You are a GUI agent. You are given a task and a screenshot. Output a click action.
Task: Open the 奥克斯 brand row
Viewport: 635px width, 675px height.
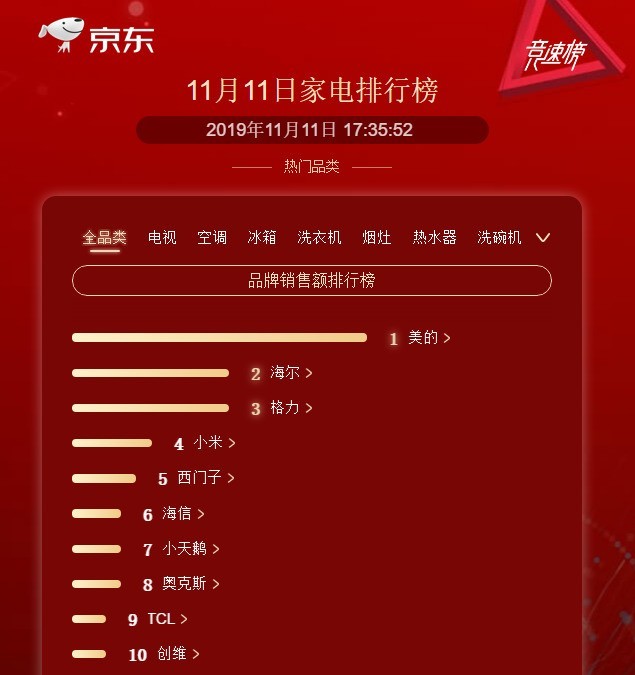coord(190,584)
